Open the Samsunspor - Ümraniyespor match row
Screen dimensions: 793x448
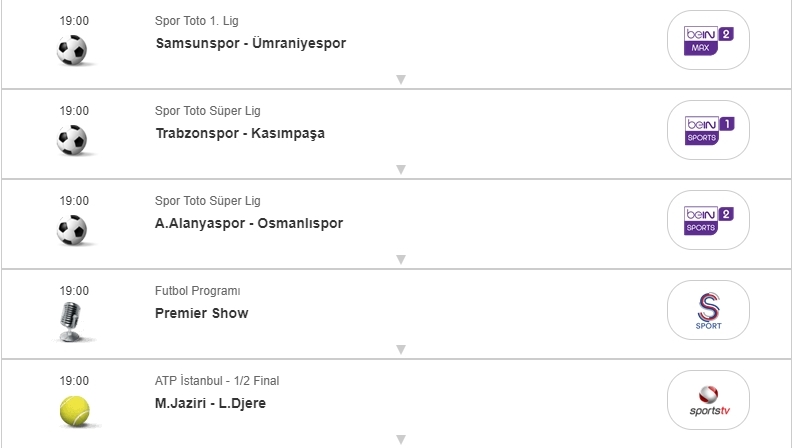[x=251, y=43]
